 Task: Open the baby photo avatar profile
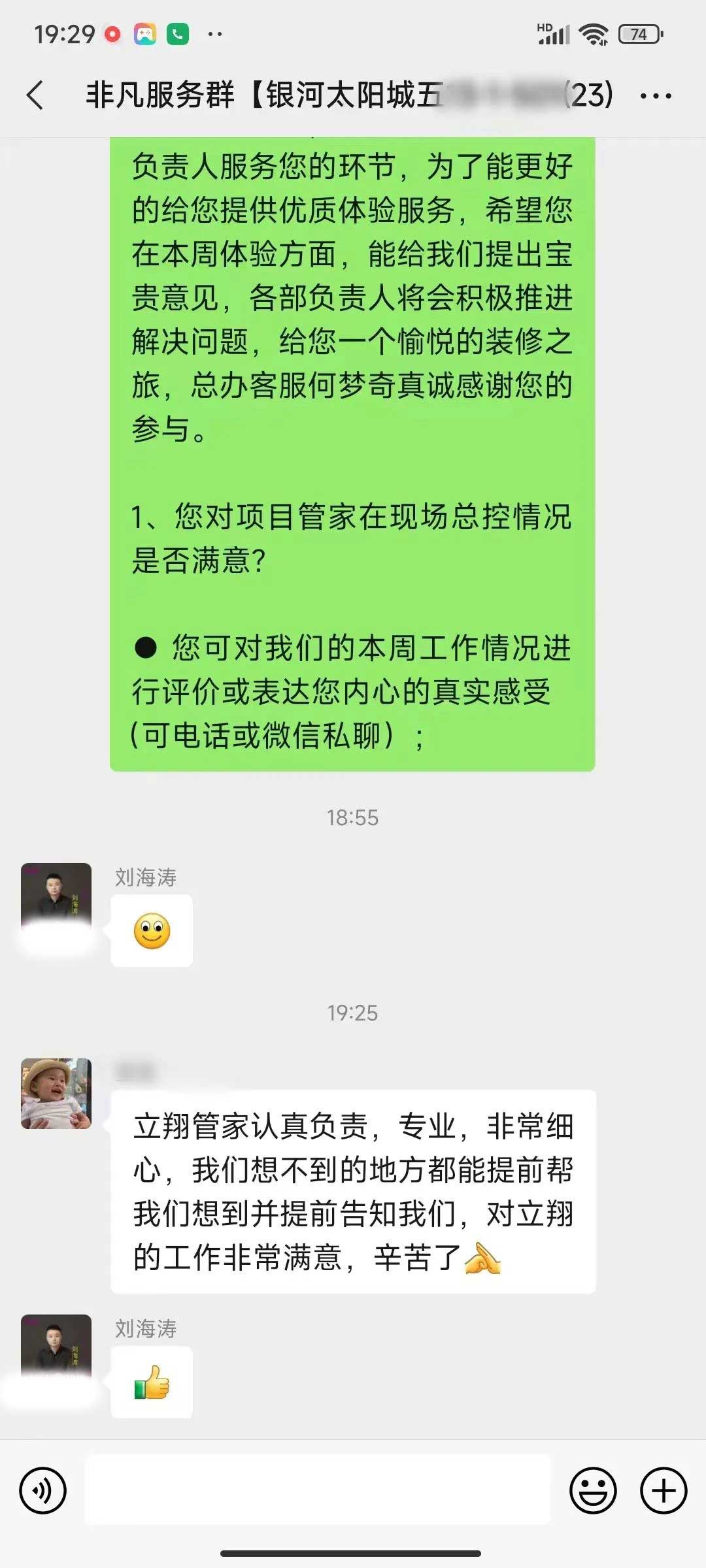56,1093
